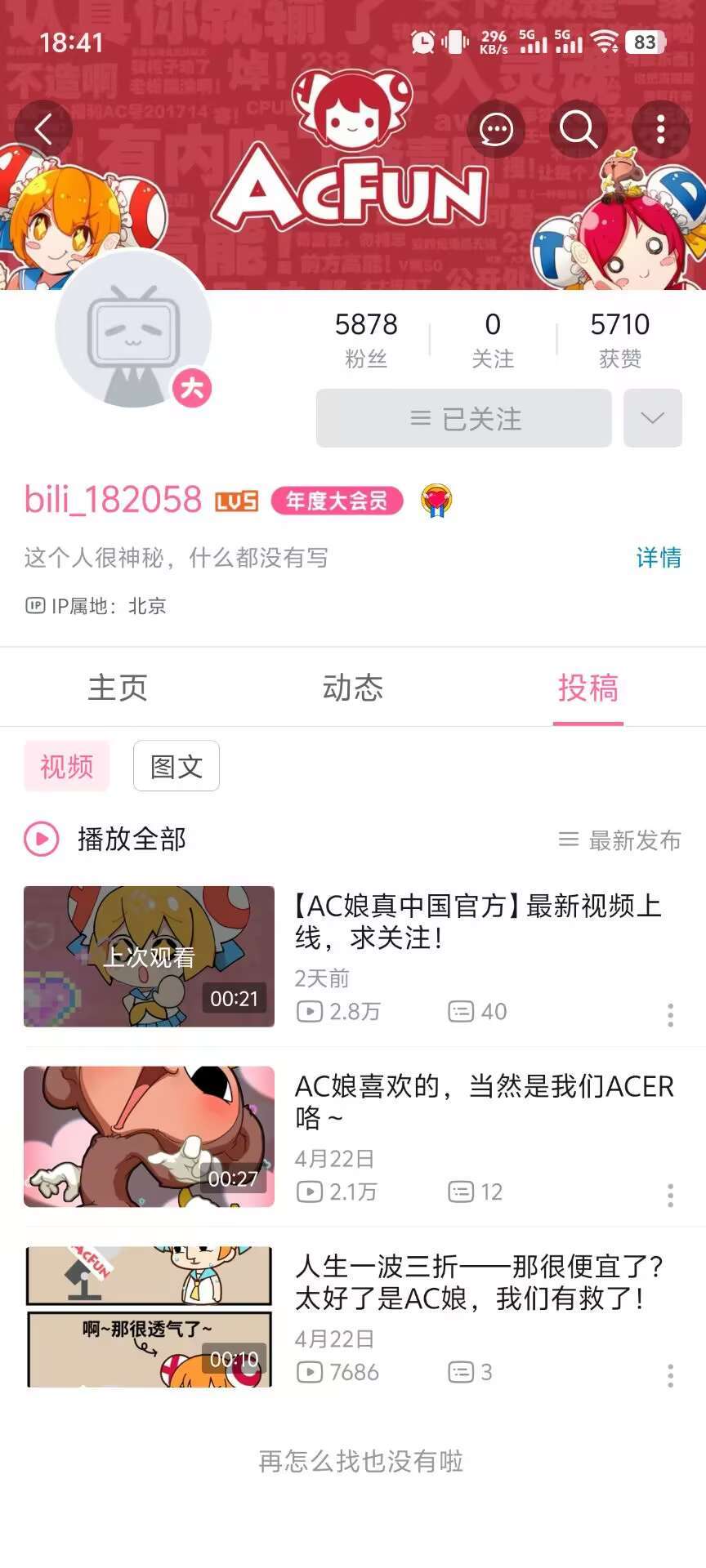Toggle follow state via 已关注 button
The width and height of the screenshot is (706, 1568).
(x=463, y=418)
